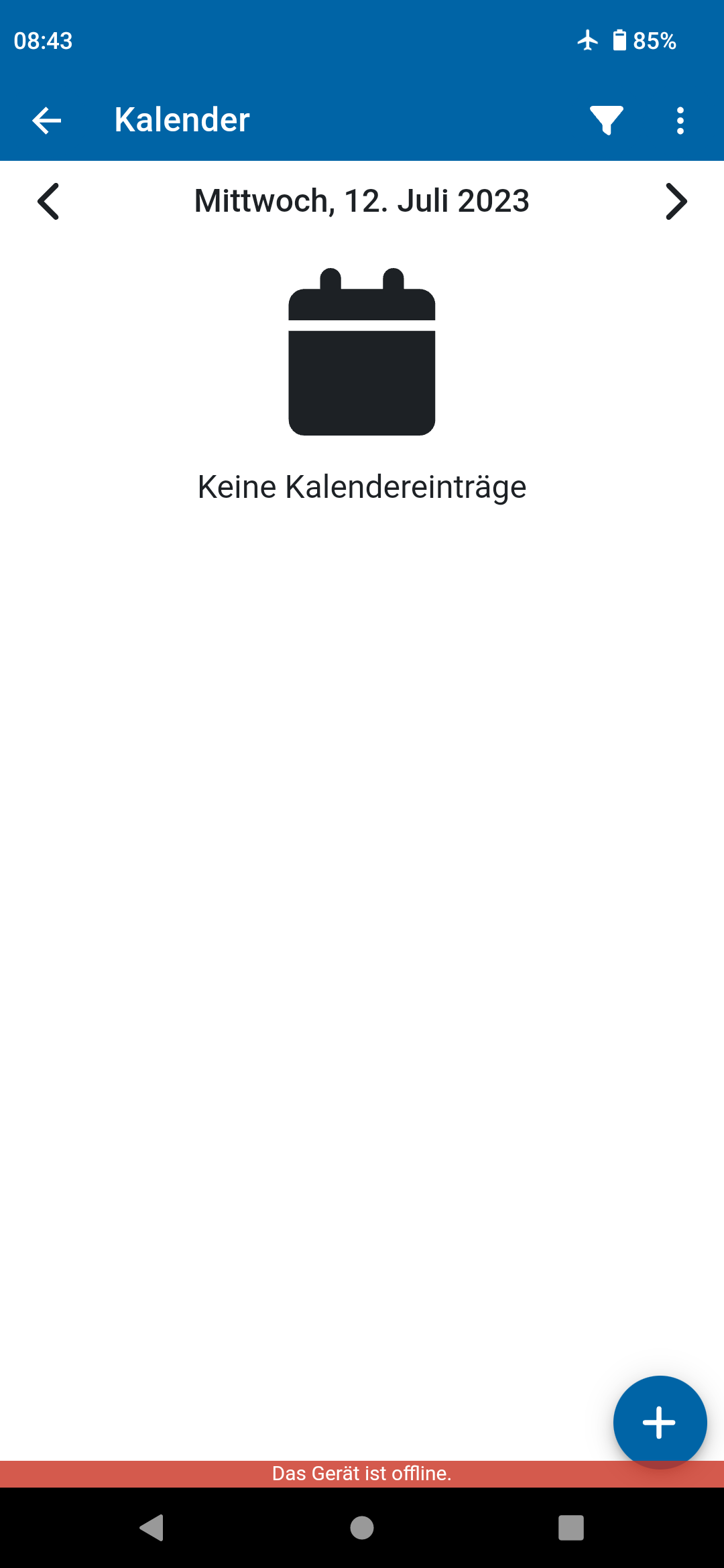The height and width of the screenshot is (1568, 724).
Task: Navigate to the next day with right chevron
Action: [x=676, y=200]
